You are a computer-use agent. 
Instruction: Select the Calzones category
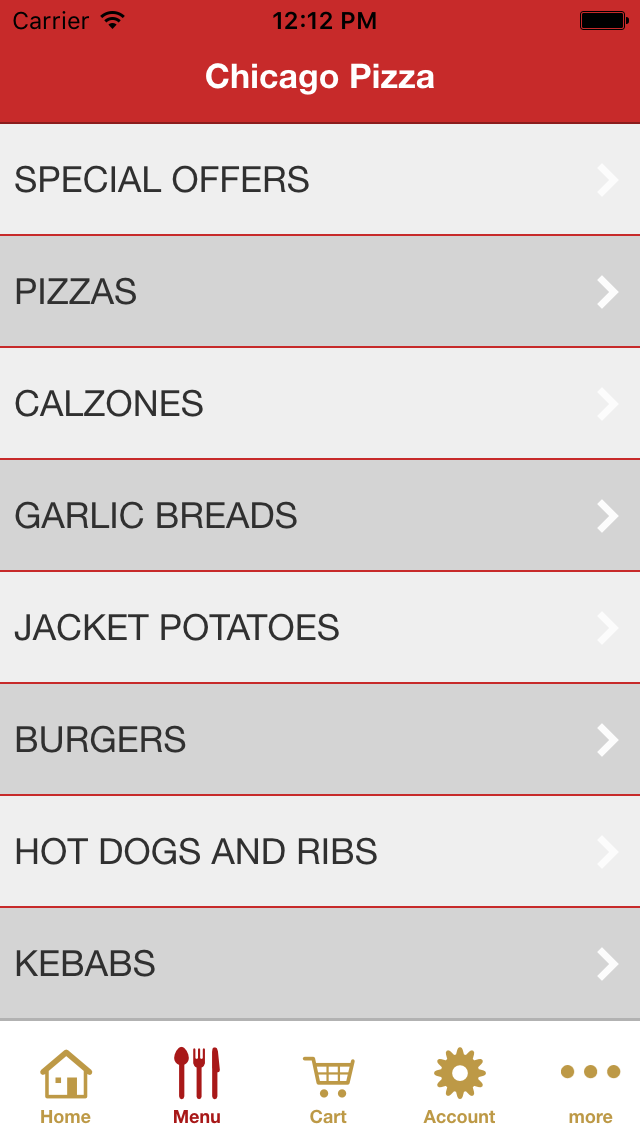click(x=320, y=404)
